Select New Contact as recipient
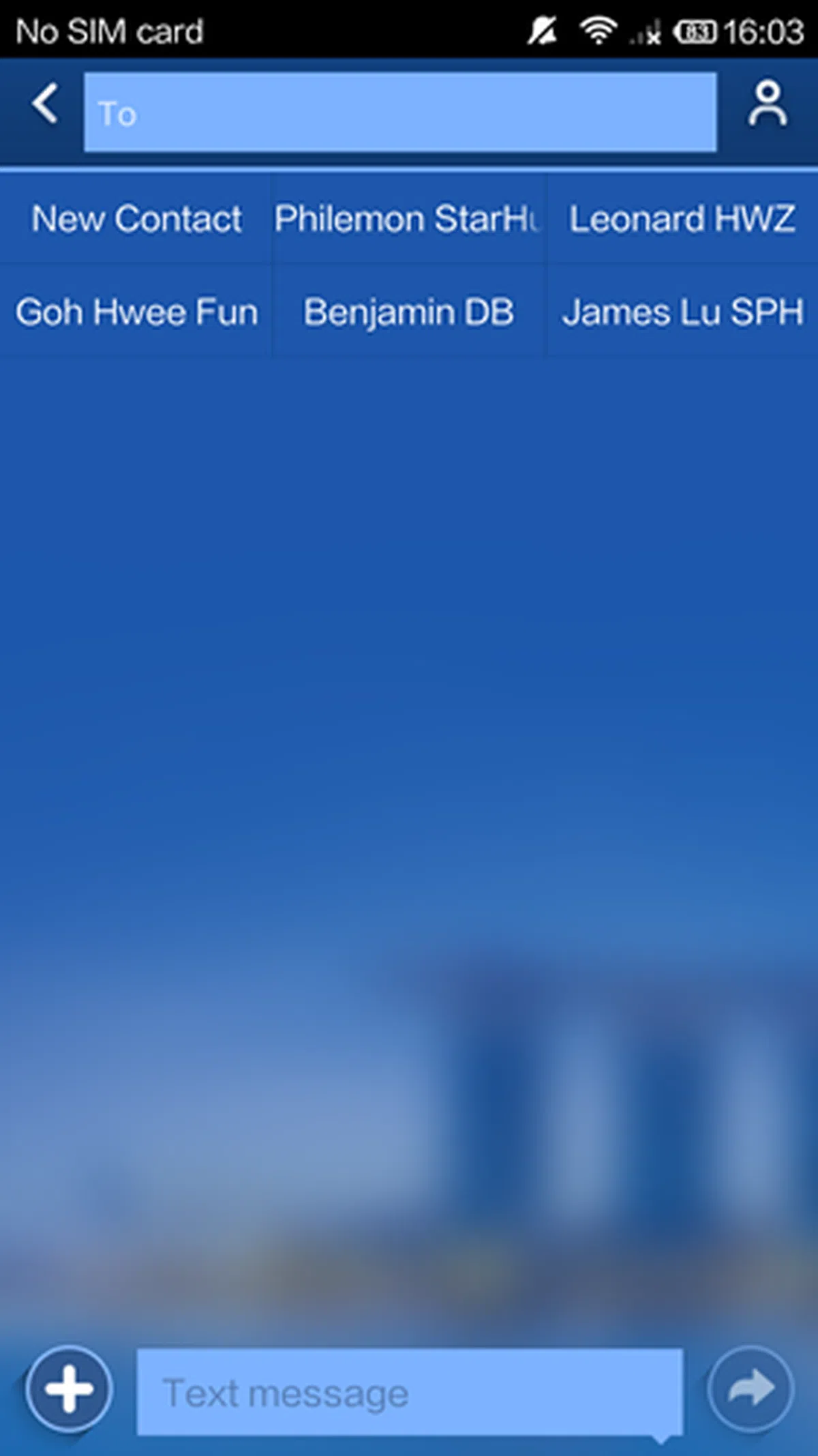818x1456 pixels. point(136,219)
